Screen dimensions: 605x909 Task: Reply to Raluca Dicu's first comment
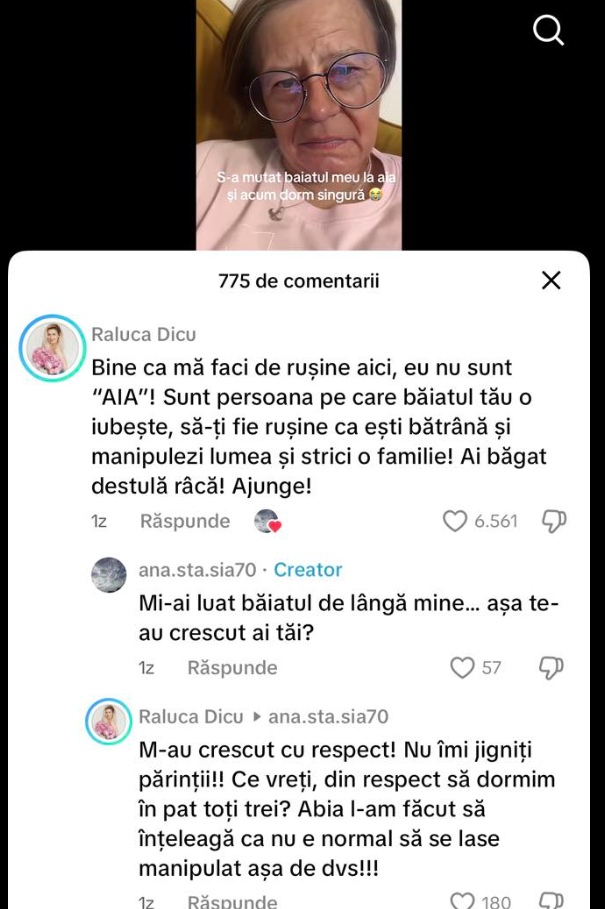(x=184, y=521)
